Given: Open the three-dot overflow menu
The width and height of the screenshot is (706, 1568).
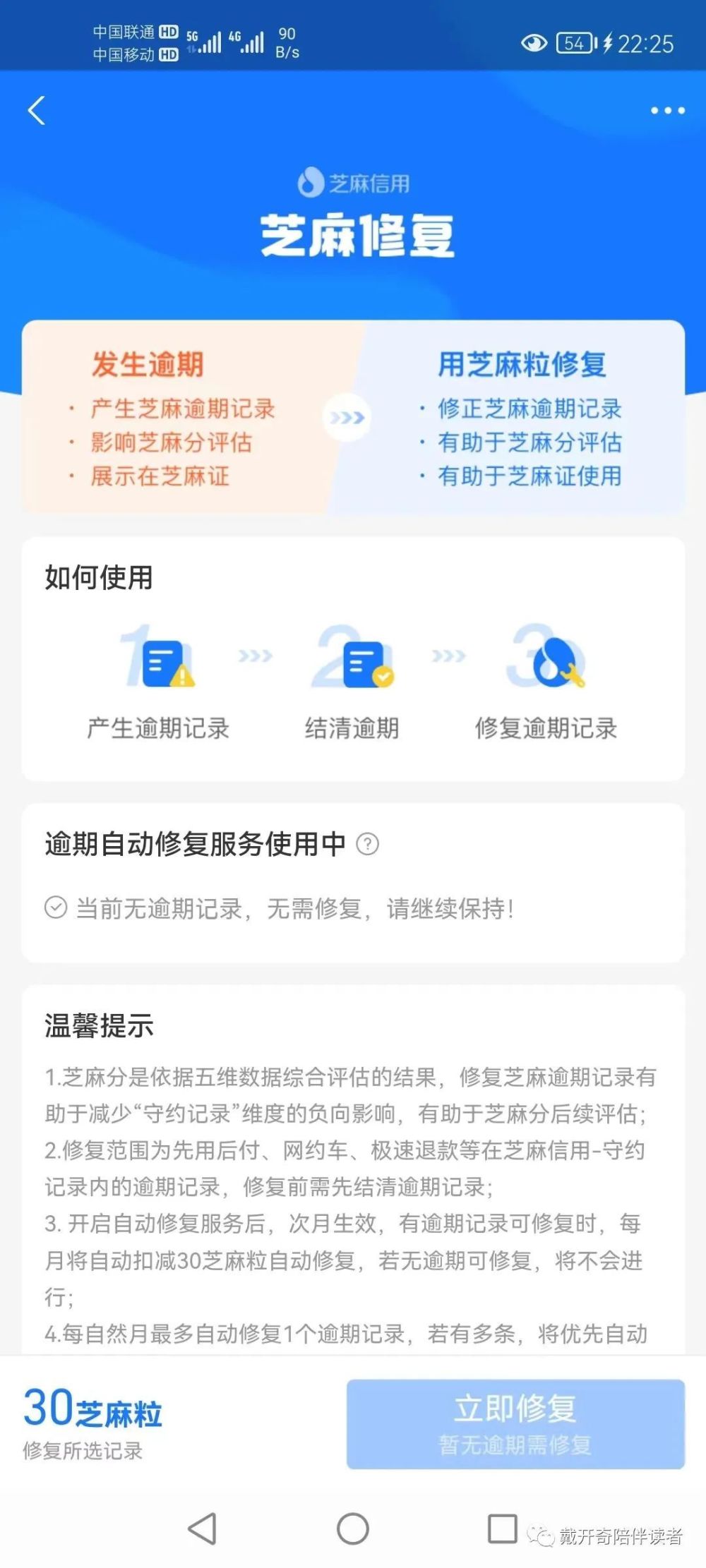Looking at the screenshot, I should tap(667, 111).
